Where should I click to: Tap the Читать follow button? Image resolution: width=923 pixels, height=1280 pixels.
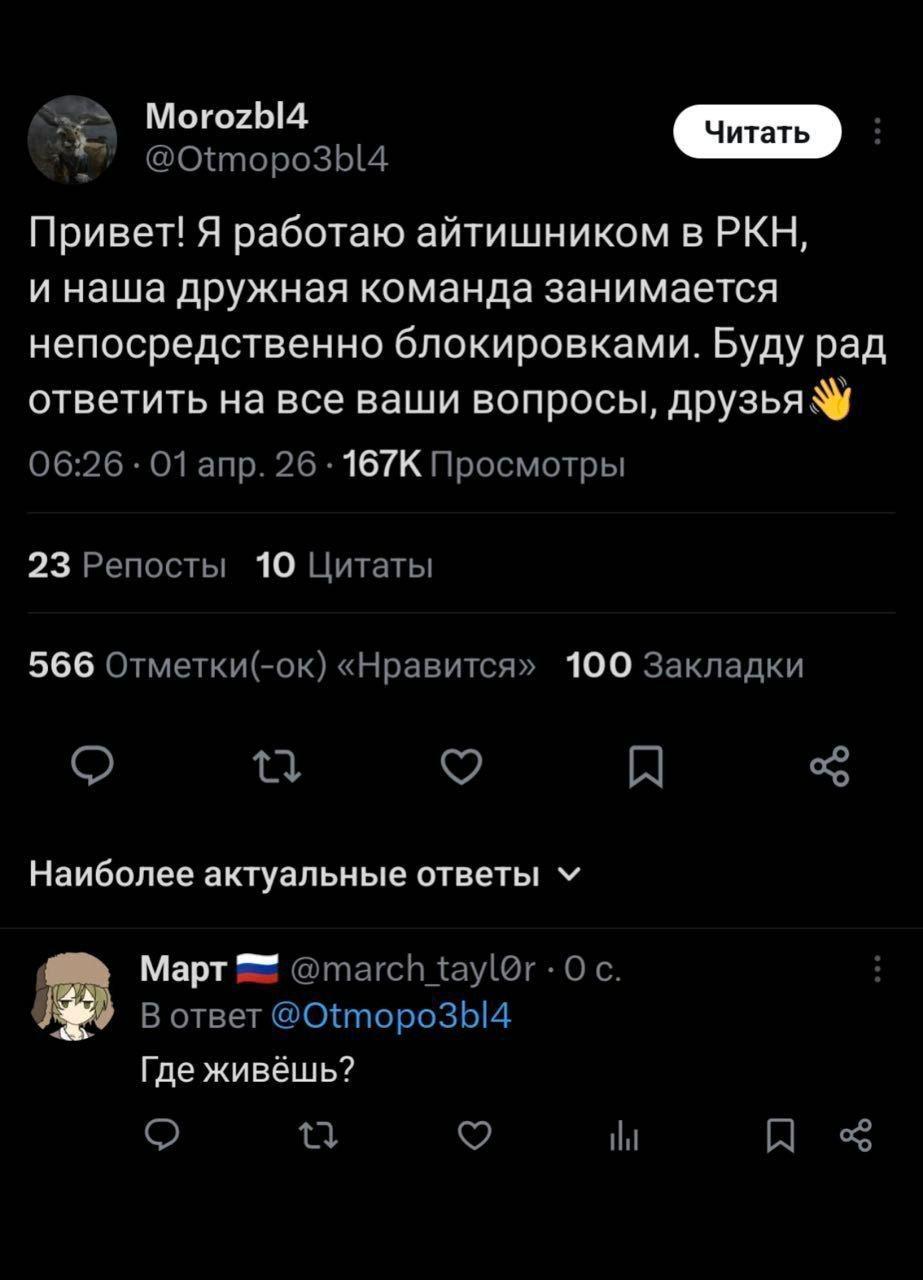tap(756, 131)
